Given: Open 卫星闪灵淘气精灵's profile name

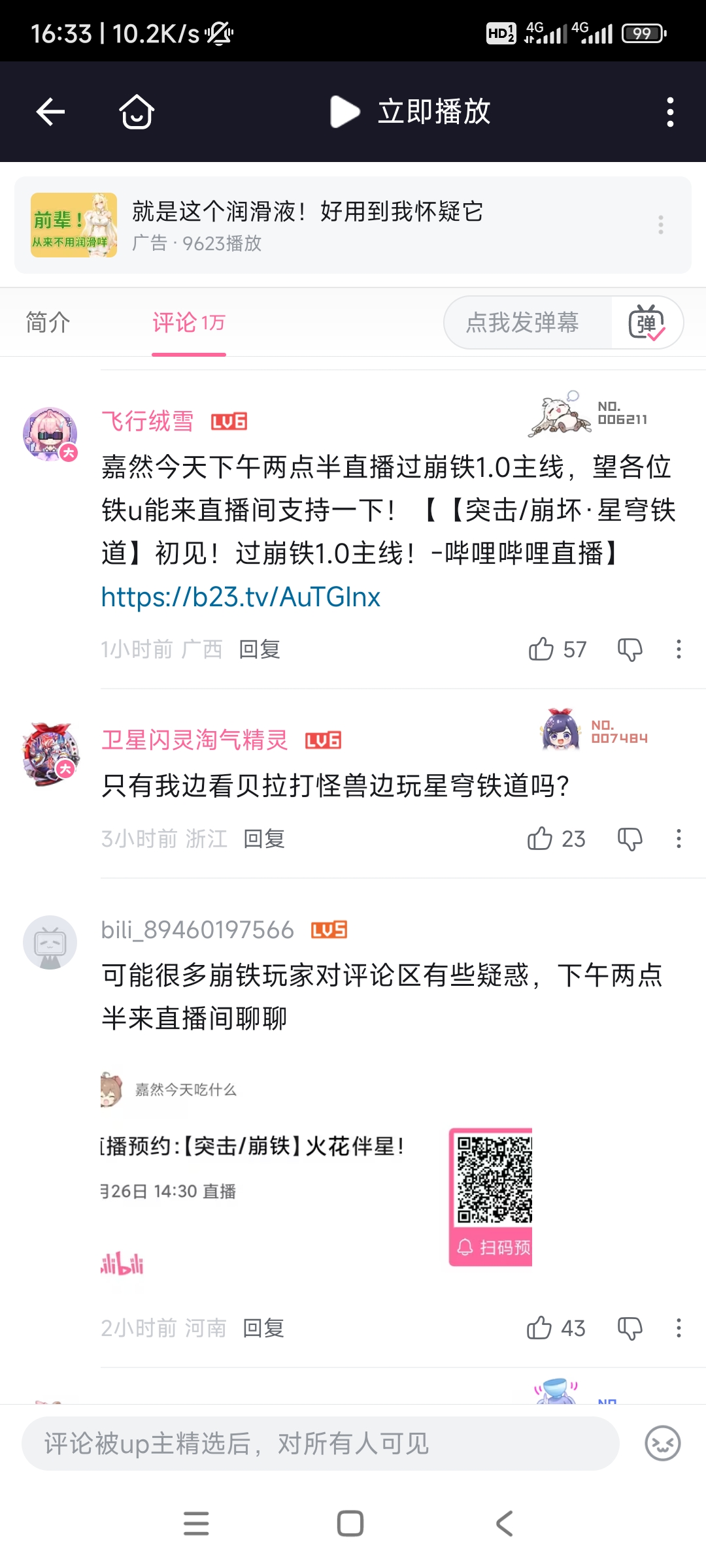Looking at the screenshot, I should click(195, 740).
